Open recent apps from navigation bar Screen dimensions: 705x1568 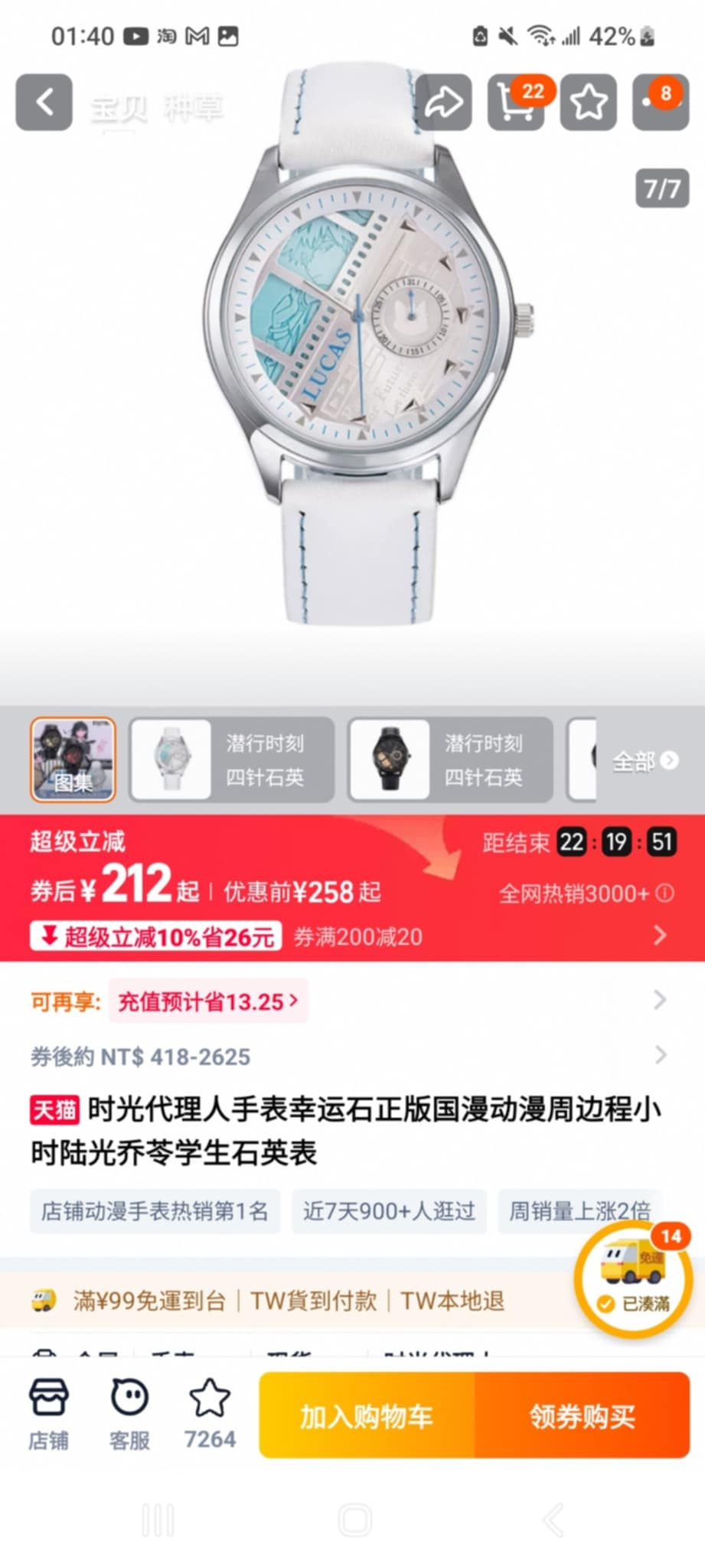158,1520
